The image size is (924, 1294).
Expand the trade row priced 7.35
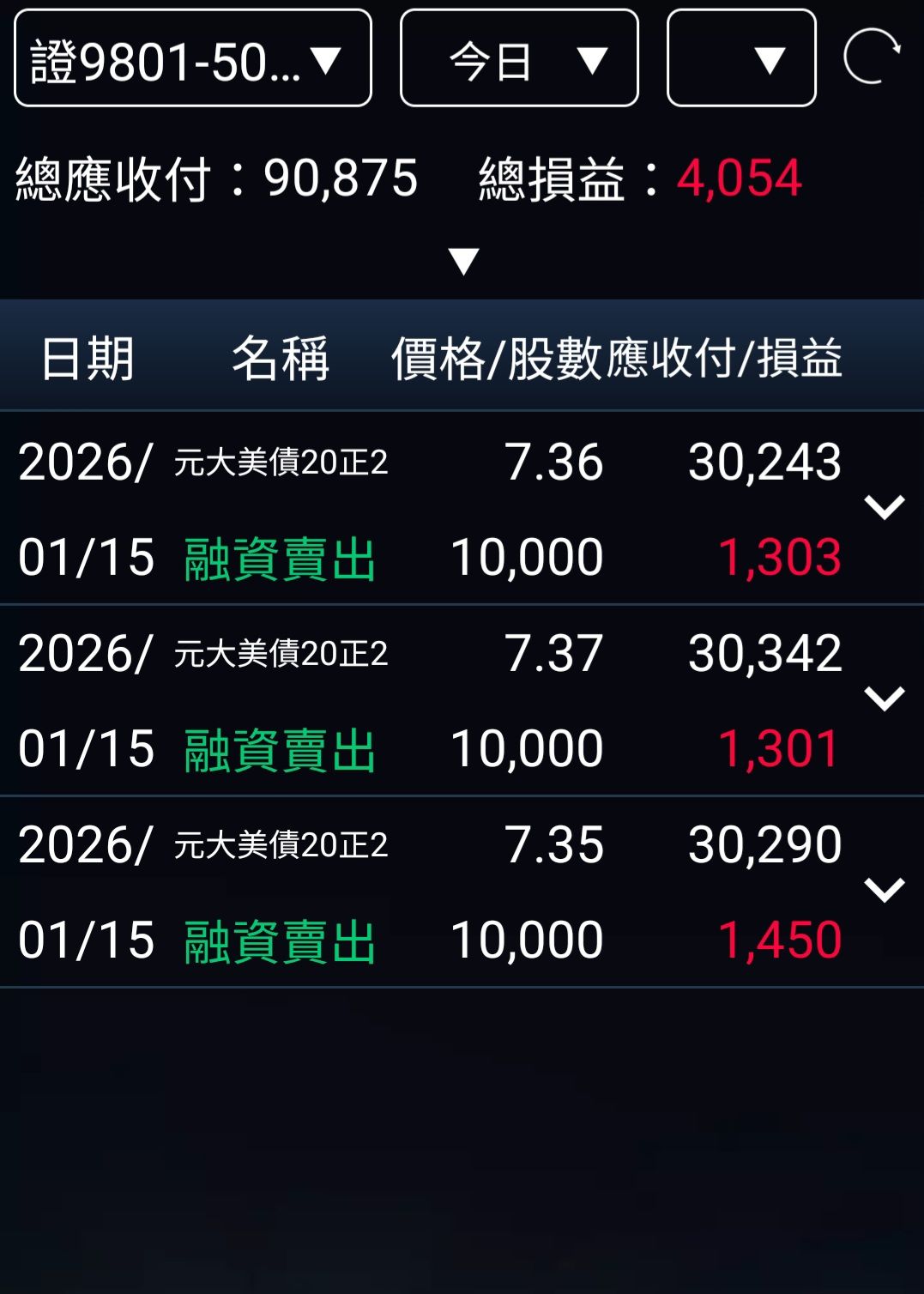[885, 890]
